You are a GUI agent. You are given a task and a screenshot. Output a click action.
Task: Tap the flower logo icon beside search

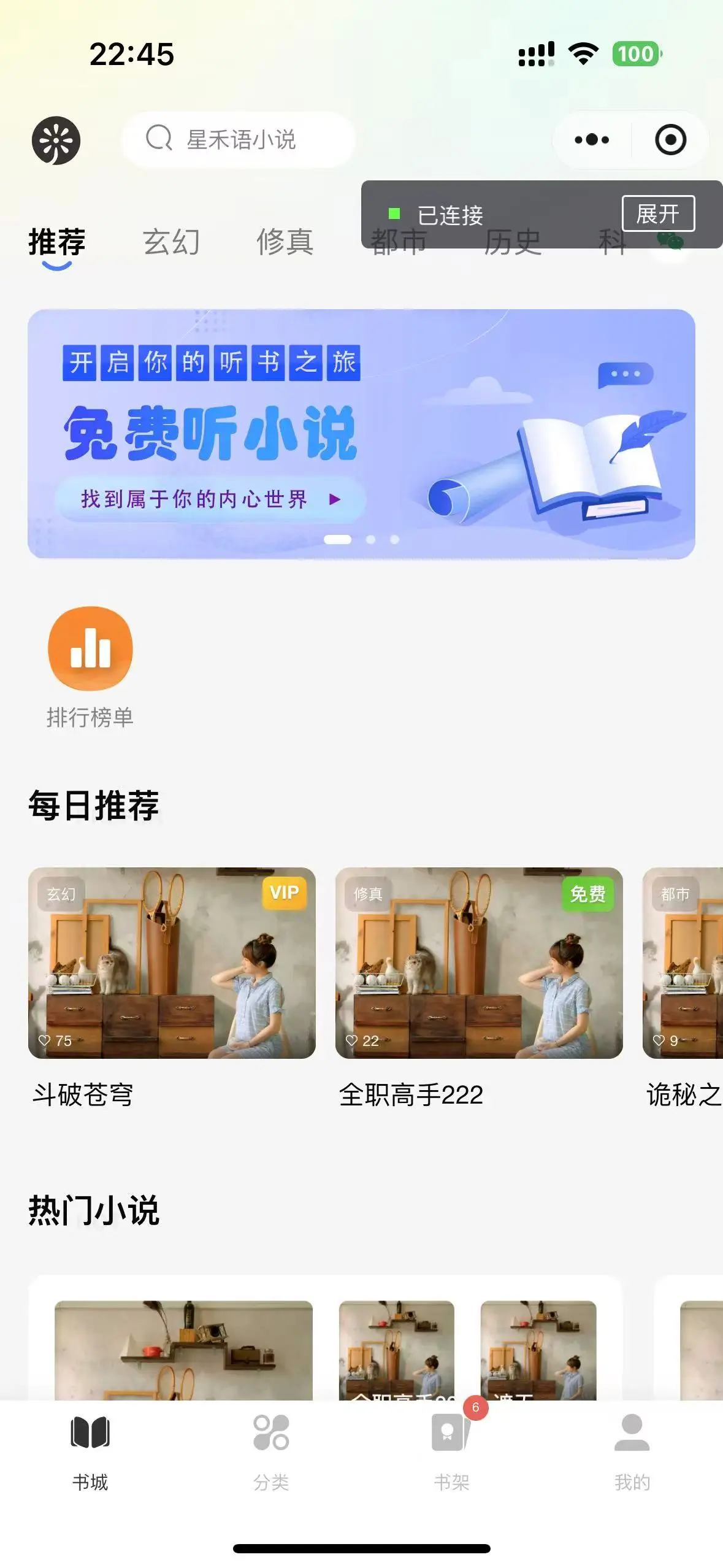pyautogui.click(x=56, y=140)
